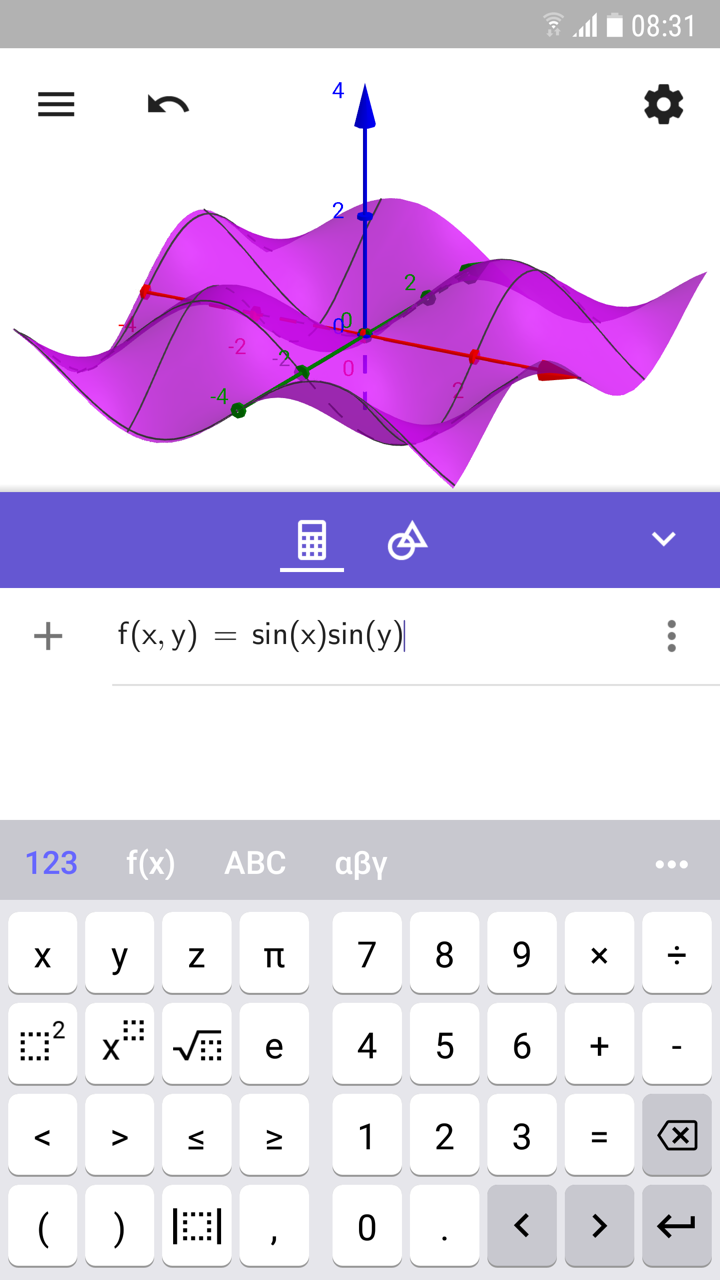Open more keyboard options dots
The width and height of the screenshot is (720, 1280).
point(671,865)
